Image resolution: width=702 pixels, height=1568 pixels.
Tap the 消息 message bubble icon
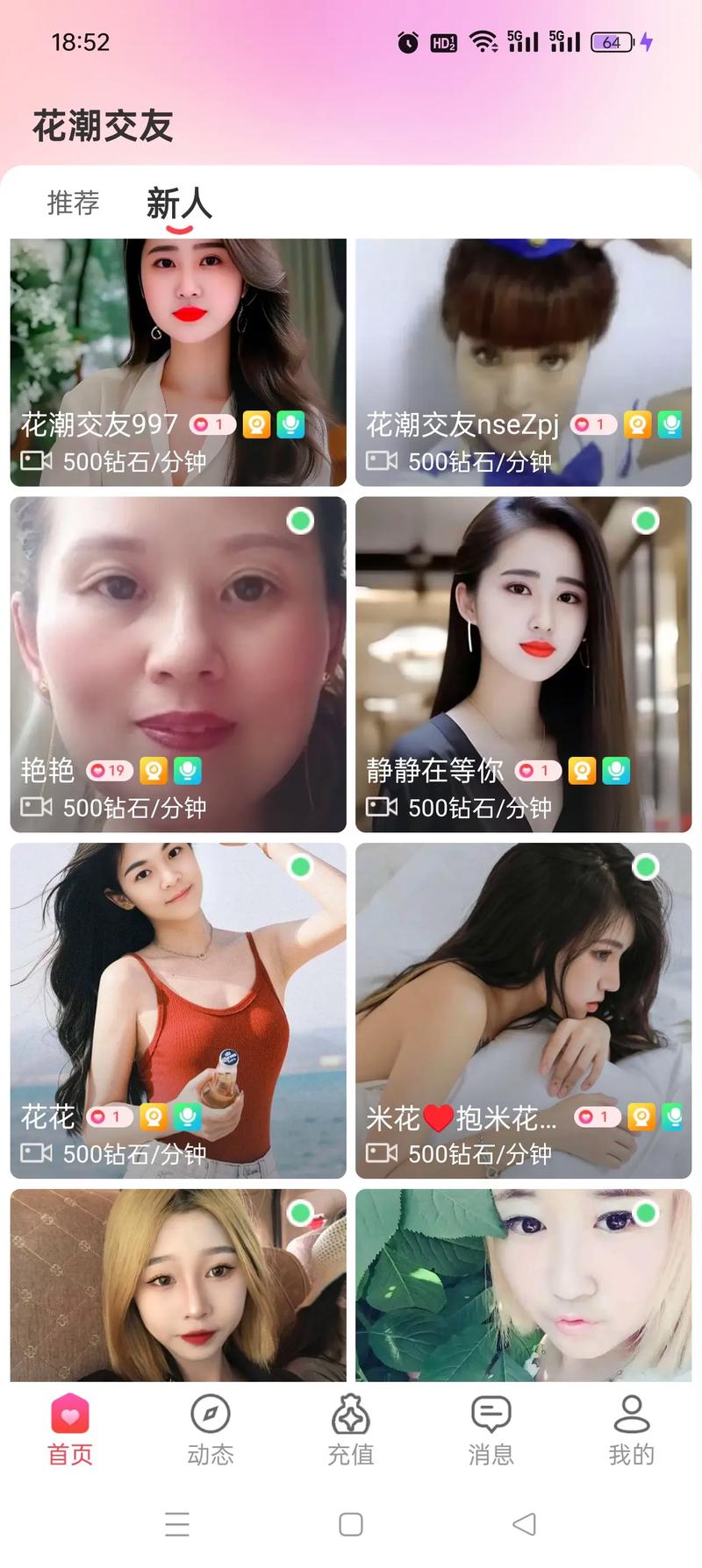491,1413
